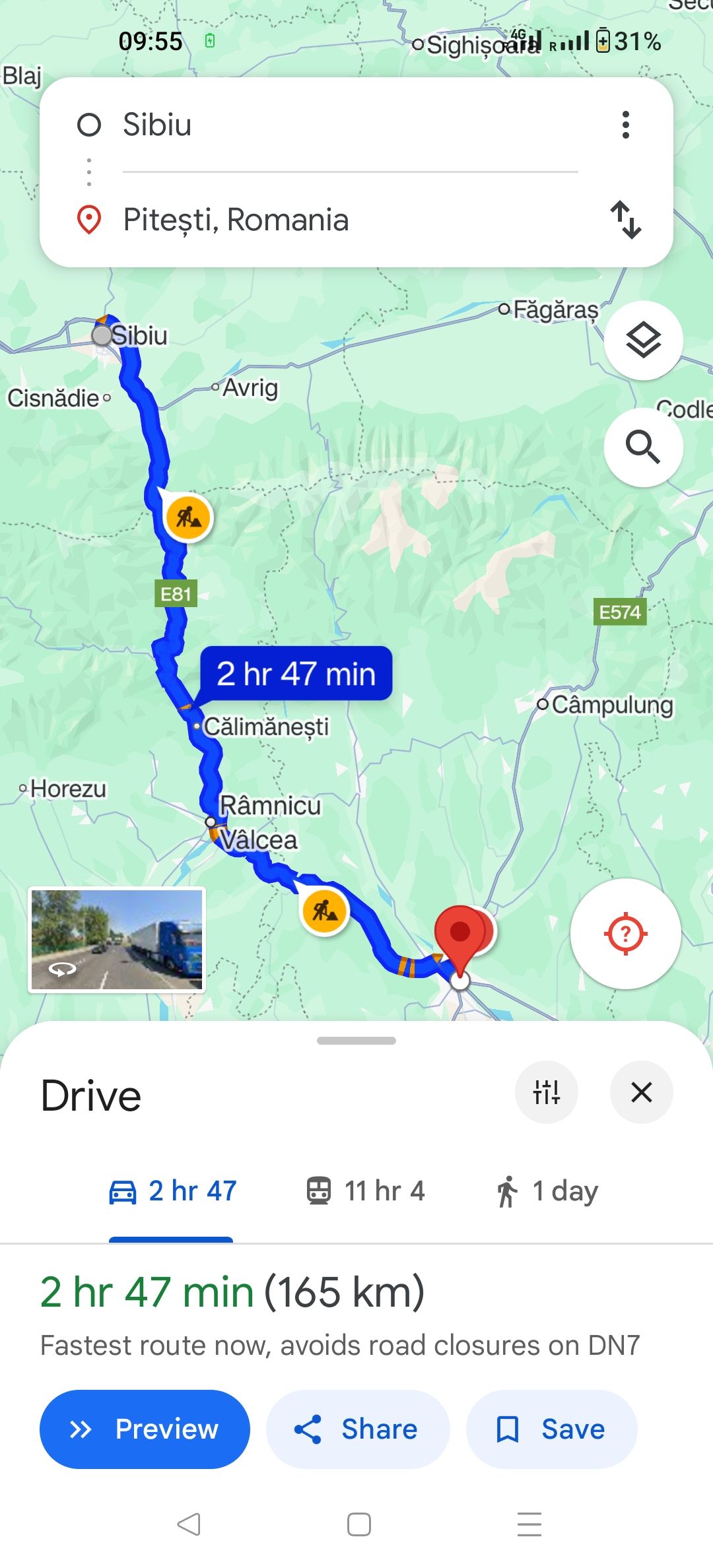Tap the location fix button
The image size is (713, 1568).
point(625,934)
